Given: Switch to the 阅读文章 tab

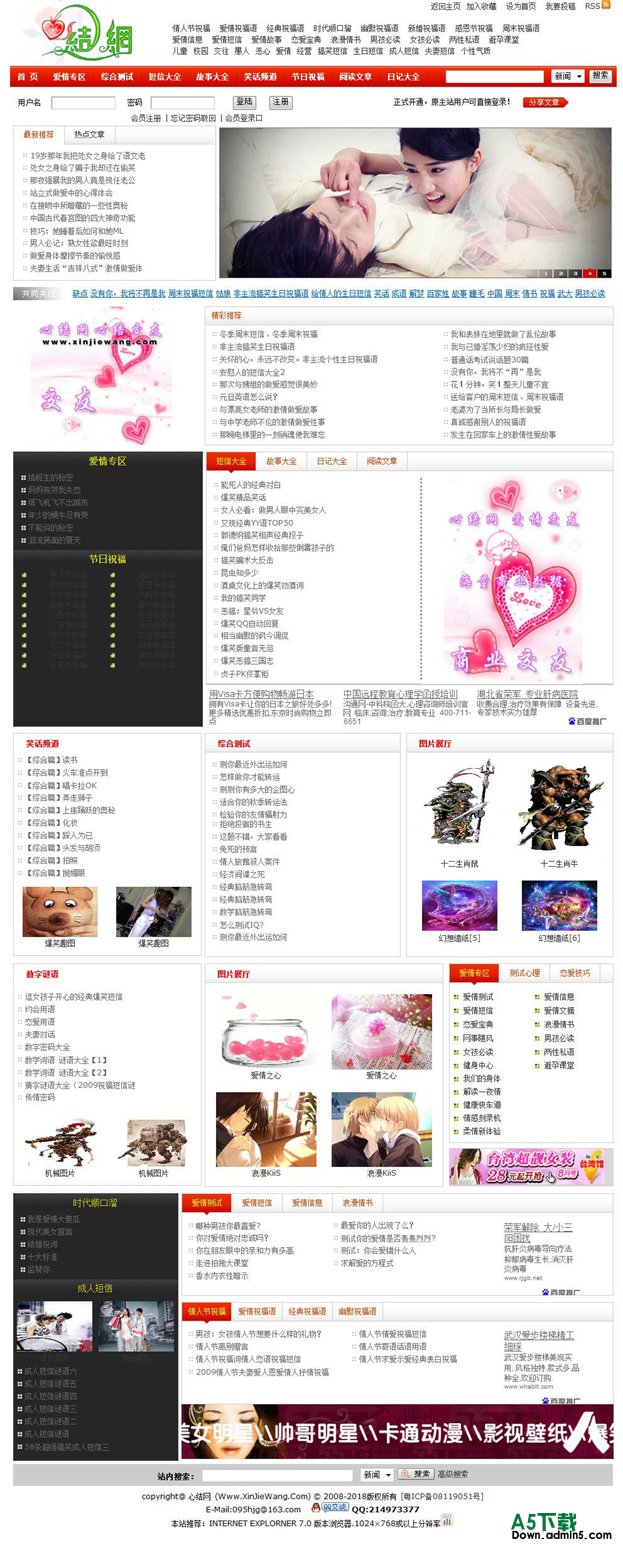Looking at the screenshot, I should point(382,461).
